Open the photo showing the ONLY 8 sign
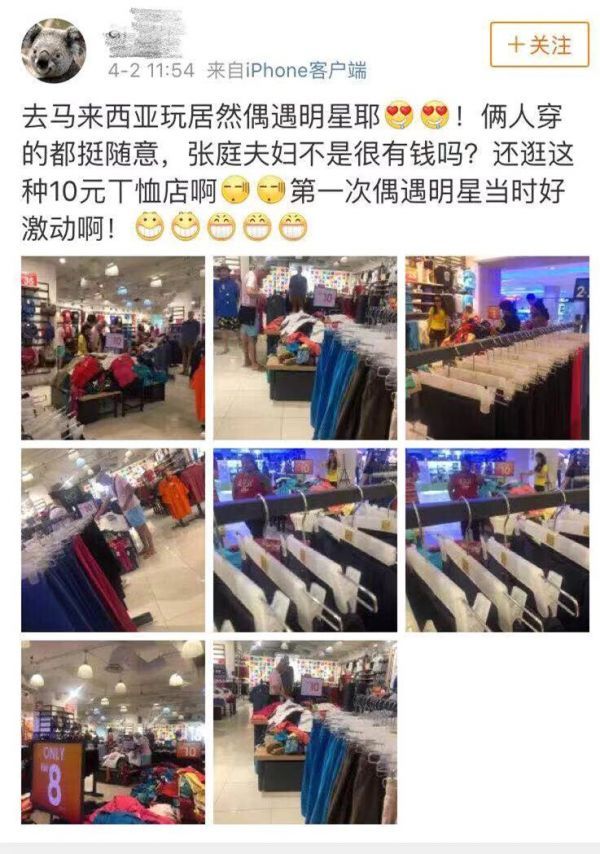The image size is (600, 854). [x=112, y=732]
